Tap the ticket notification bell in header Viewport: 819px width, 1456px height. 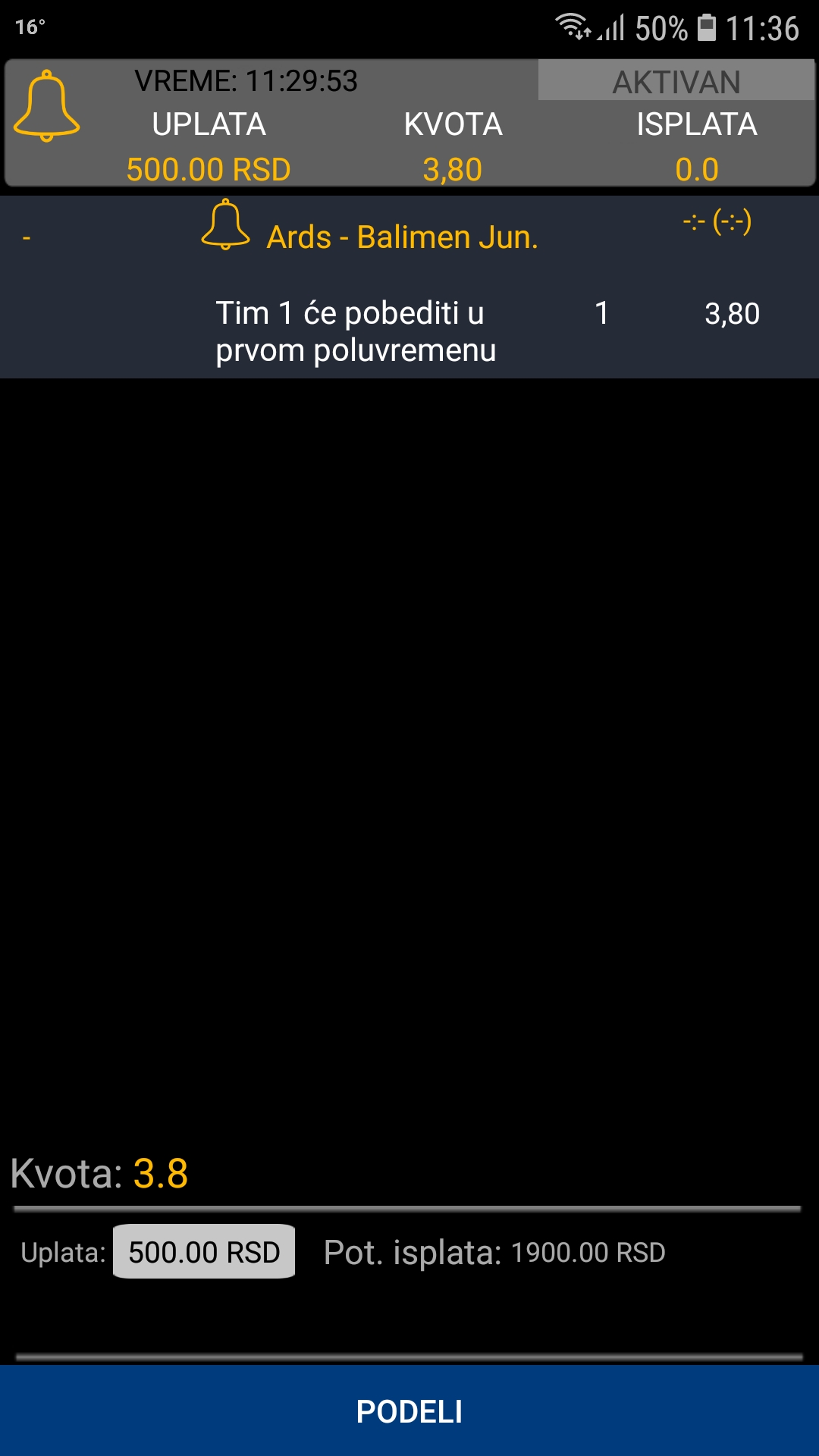(x=46, y=106)
